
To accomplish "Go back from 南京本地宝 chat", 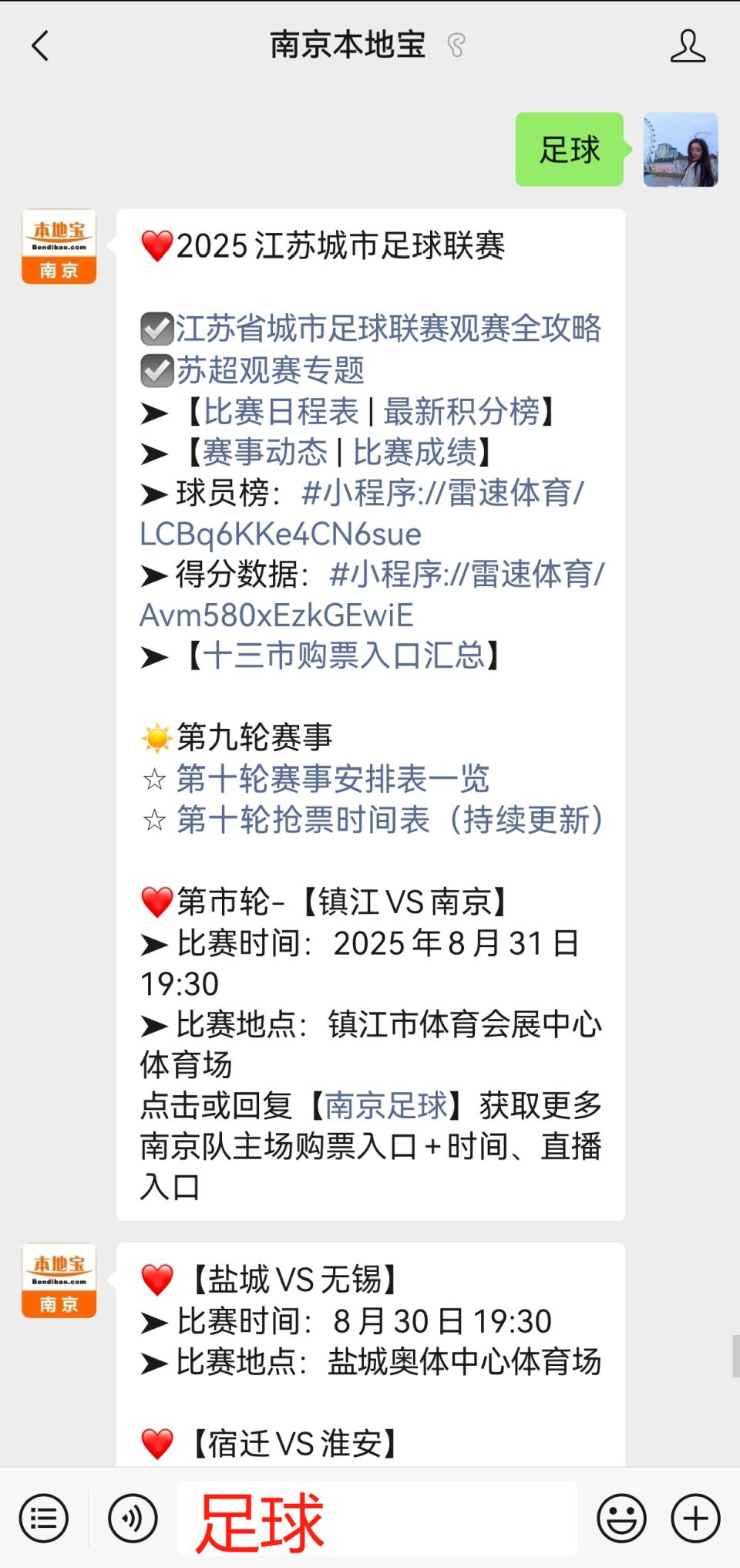I will (40, 46).
